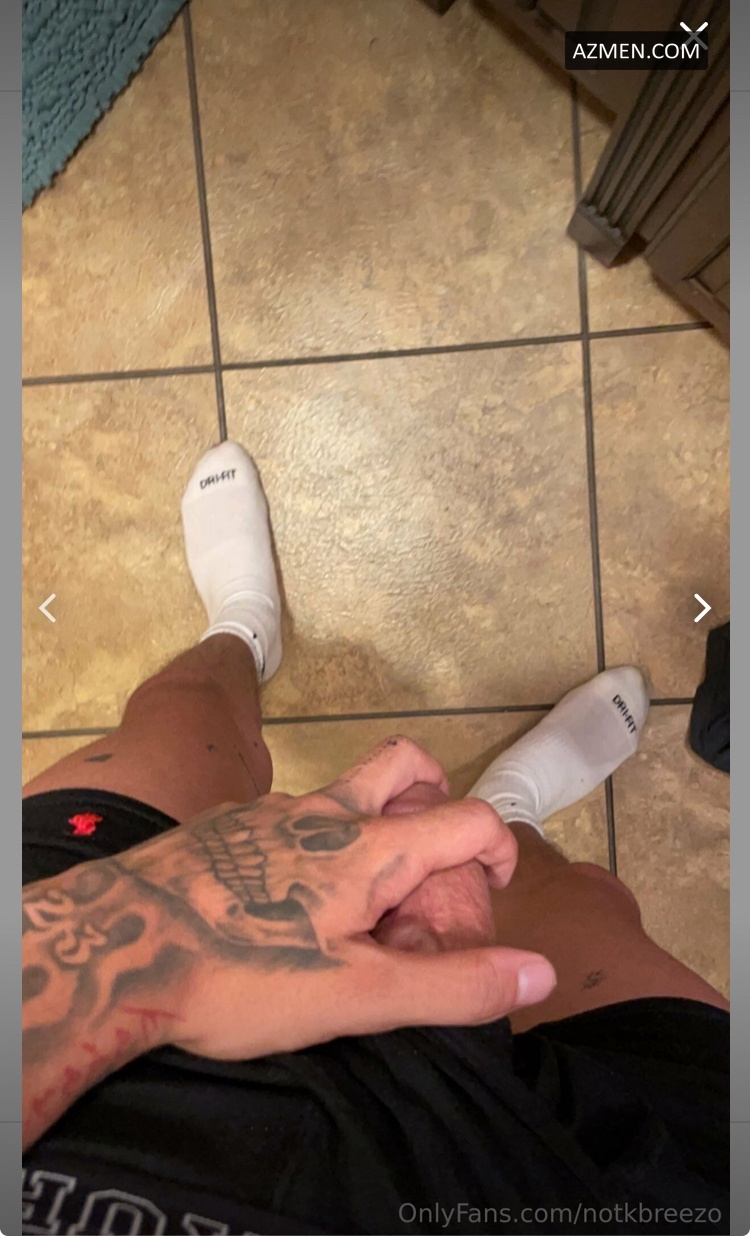Go to the previous image

(47, 608)
